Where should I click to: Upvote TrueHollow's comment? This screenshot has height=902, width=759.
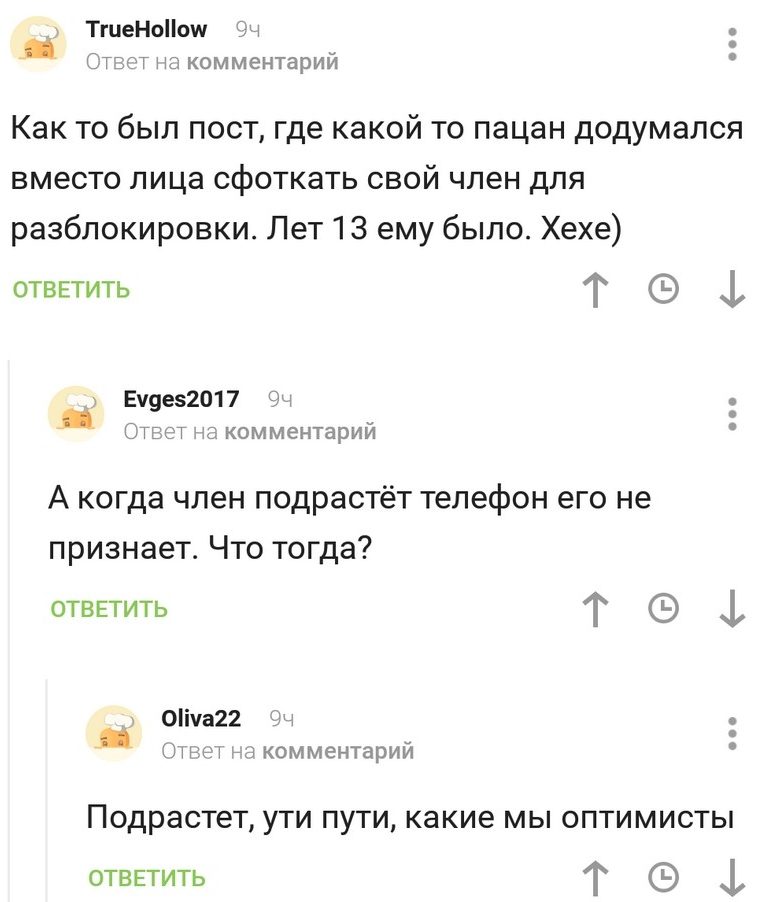tap(596, 290)
